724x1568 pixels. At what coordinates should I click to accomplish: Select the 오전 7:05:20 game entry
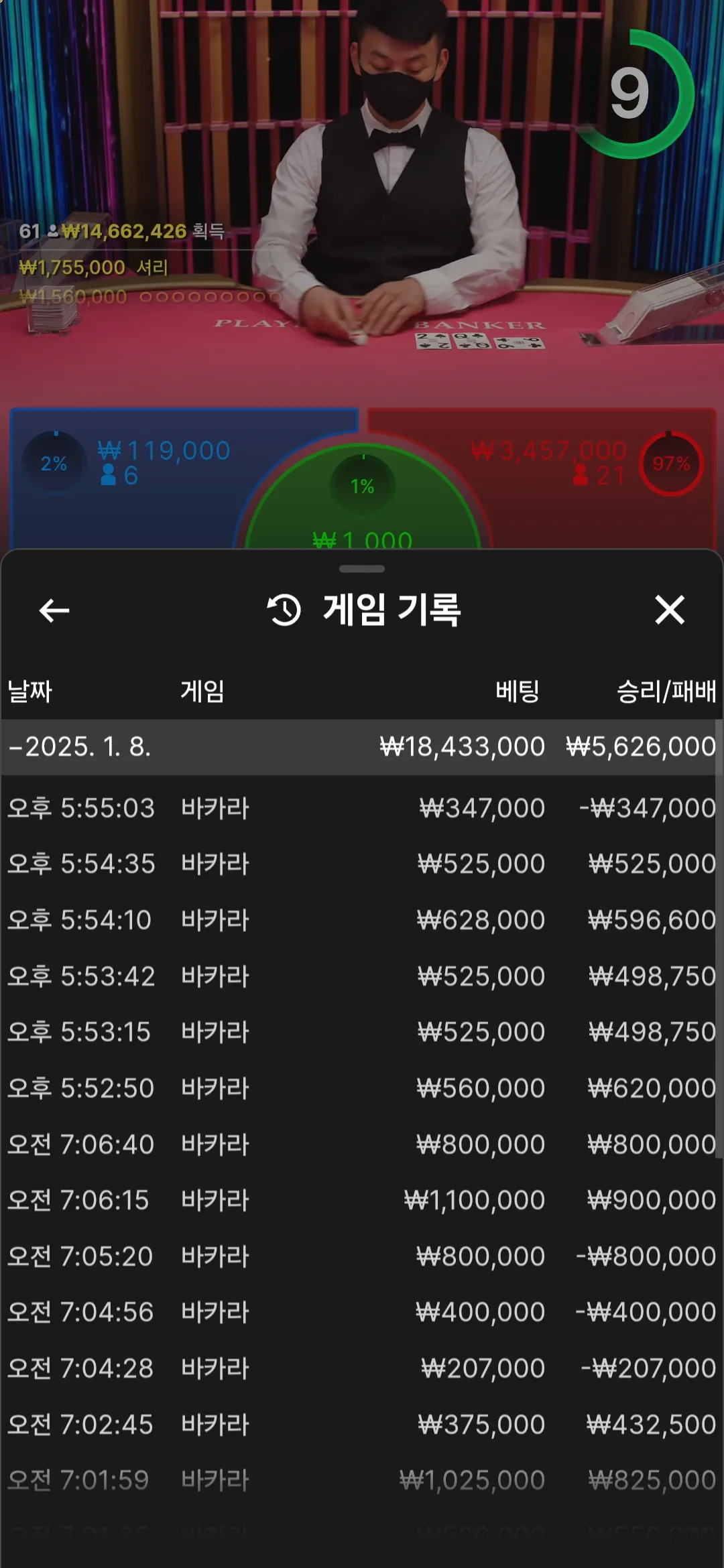tap(362, 1256)
